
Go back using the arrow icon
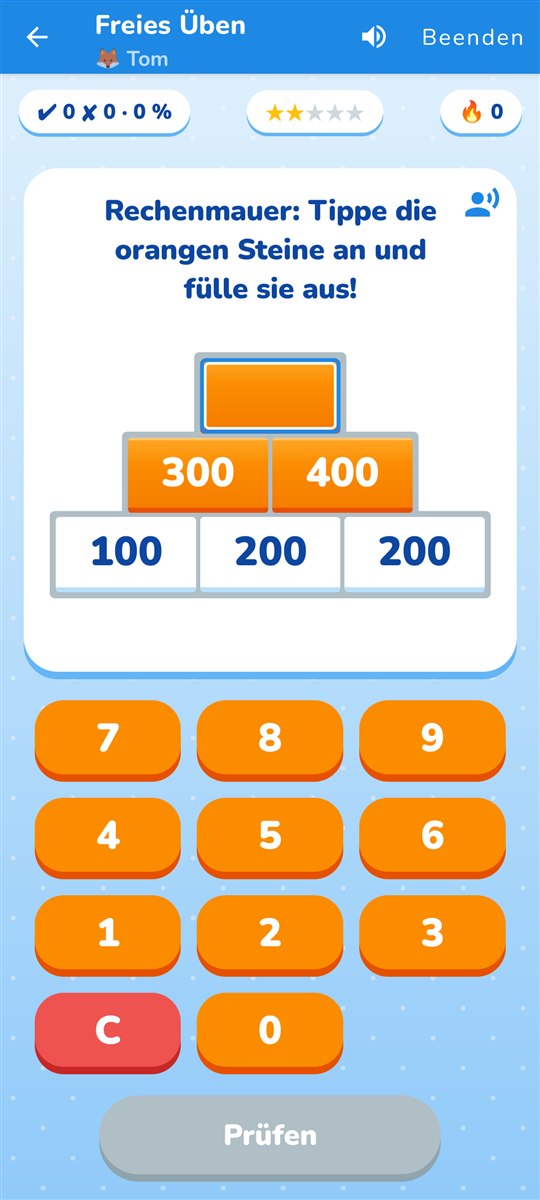(x=37, y=38)
